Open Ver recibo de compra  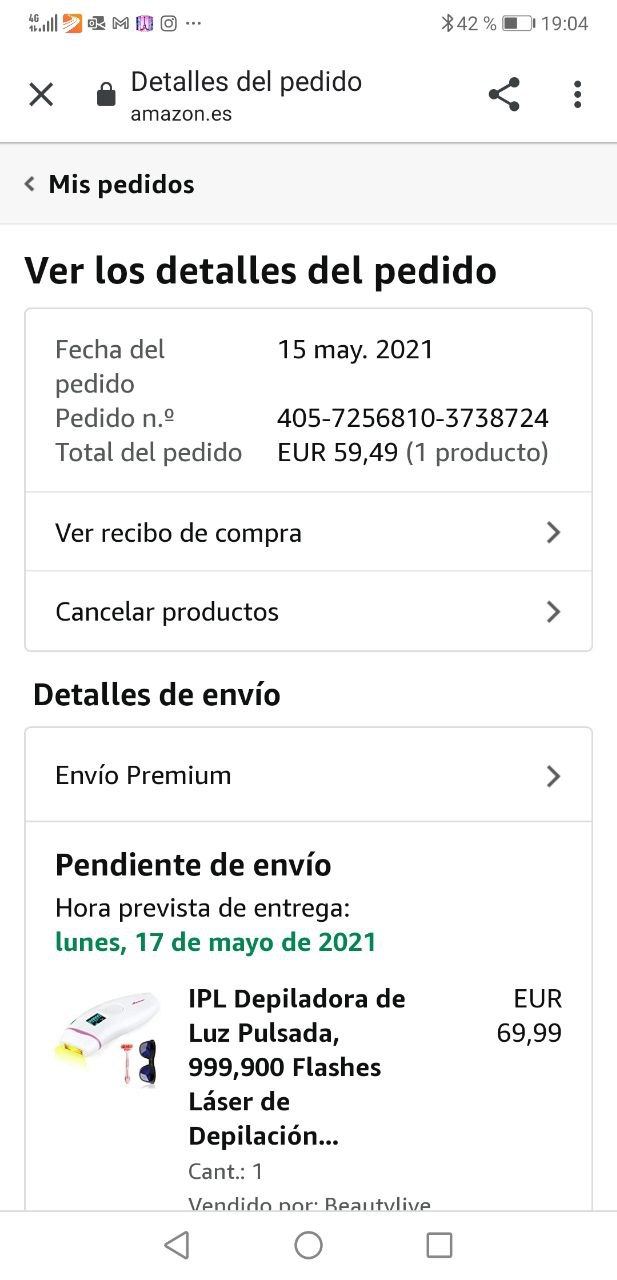pyautogui.click(x=308, y=532)
